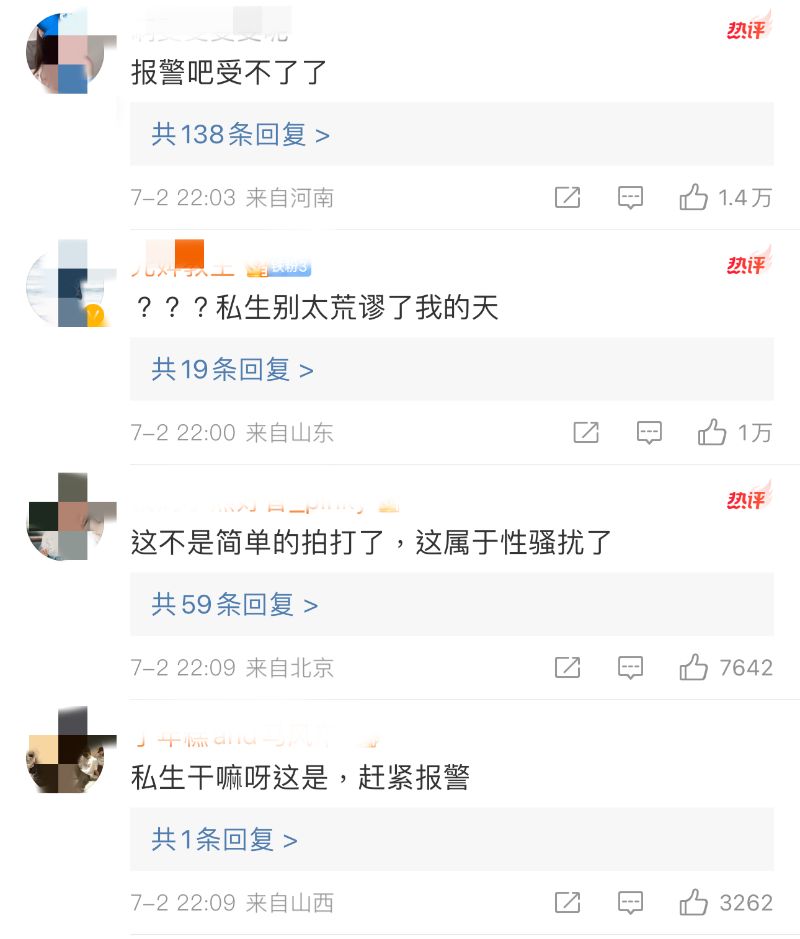Show the 1 reply under 赶紧报警 comment
800x939 pixels.
tap(224, 840)
